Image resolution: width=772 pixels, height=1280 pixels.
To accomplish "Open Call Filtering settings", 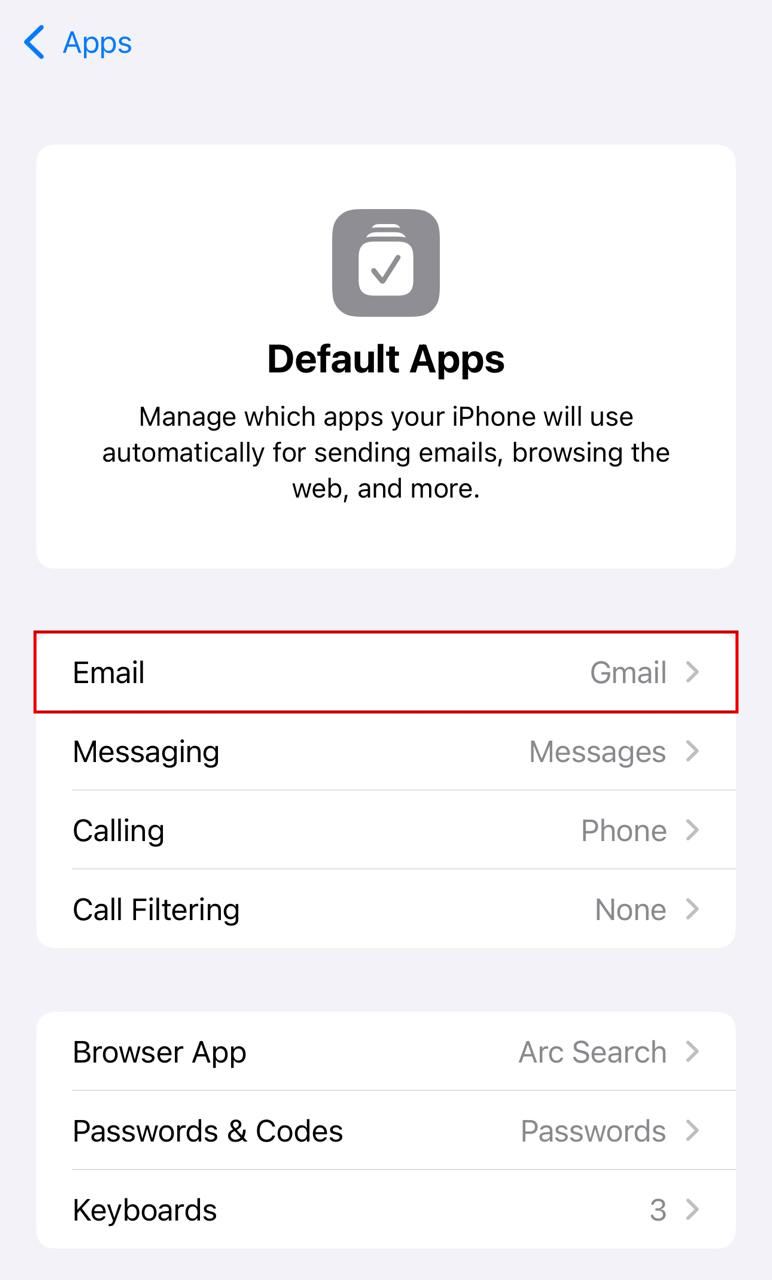I will point(386,909).
